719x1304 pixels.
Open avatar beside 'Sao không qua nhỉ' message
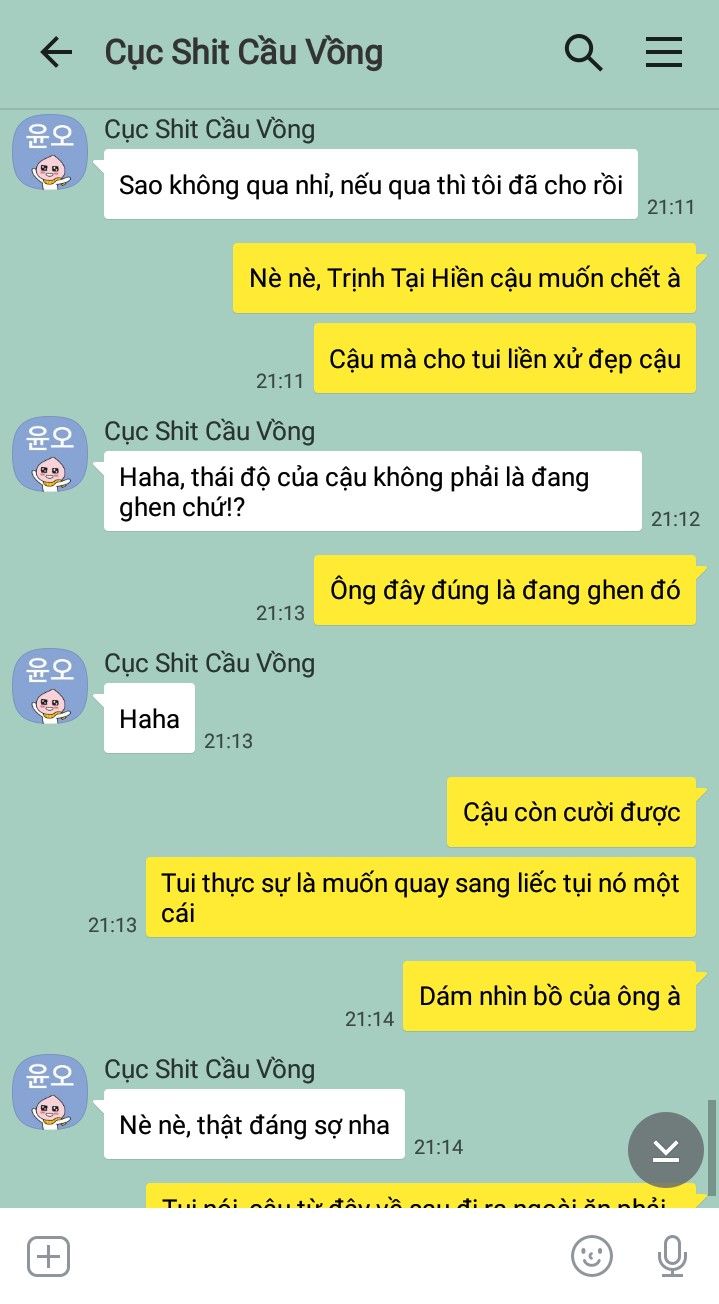pyautogui.click(x=50, y=152)
